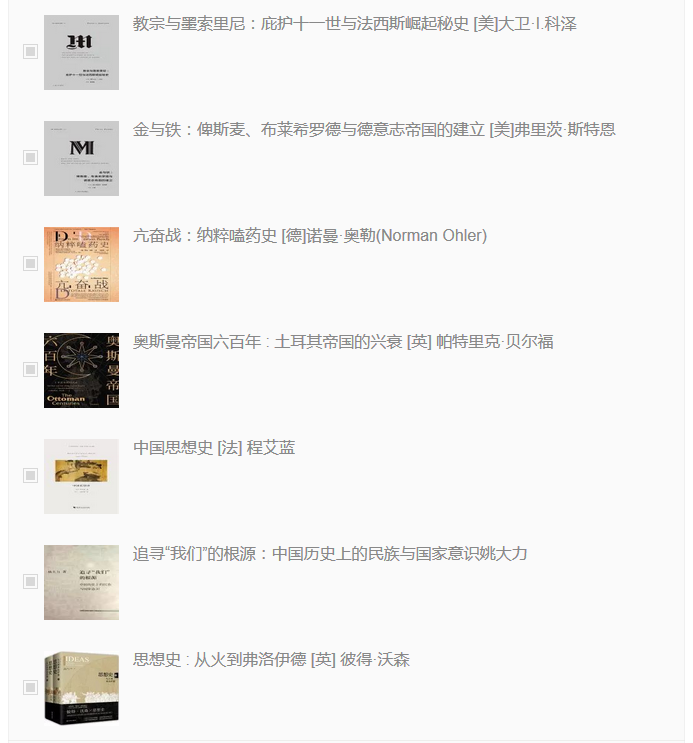Tick the checkbox for 教宗与墨索里尼
The width and height of the screenshot is (693, 743).
[x=30, y=52]
